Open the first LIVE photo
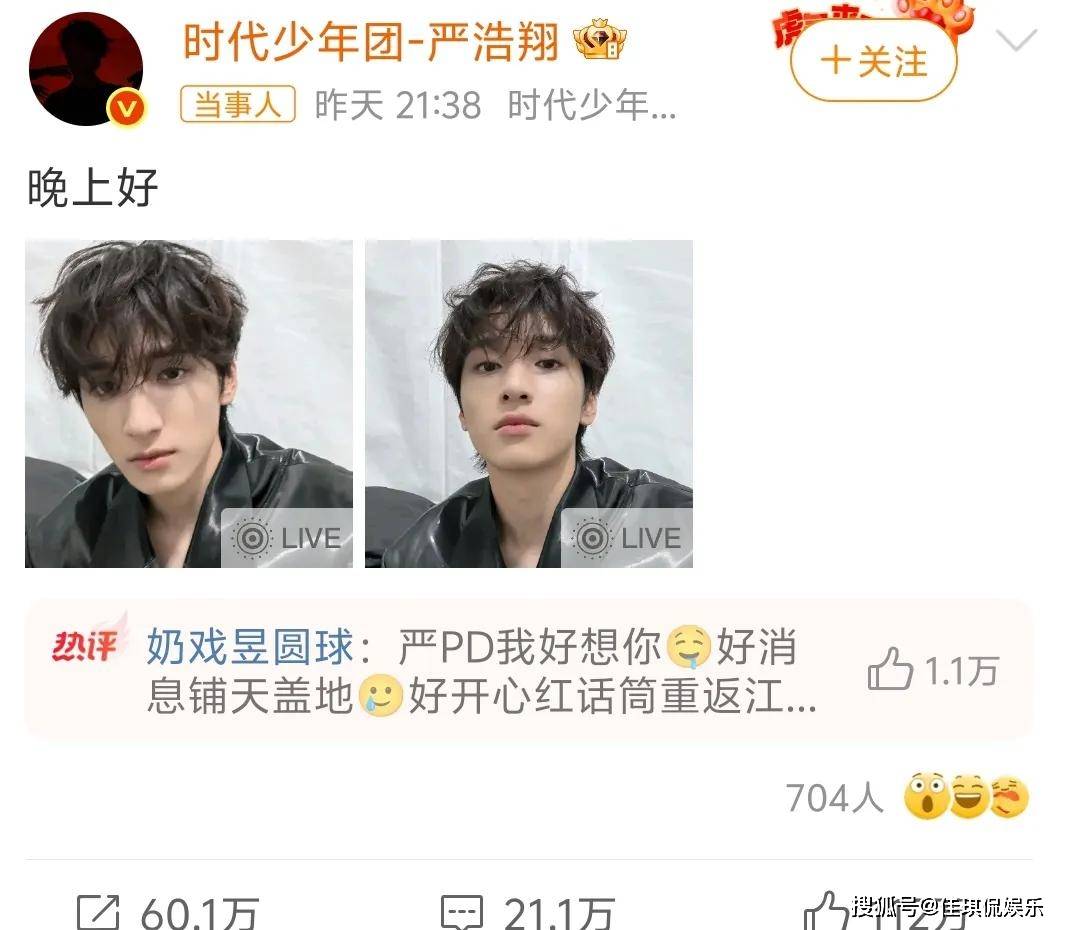Screen dimensions: 1069x930 pyautogui.click(x=189, y=404)
